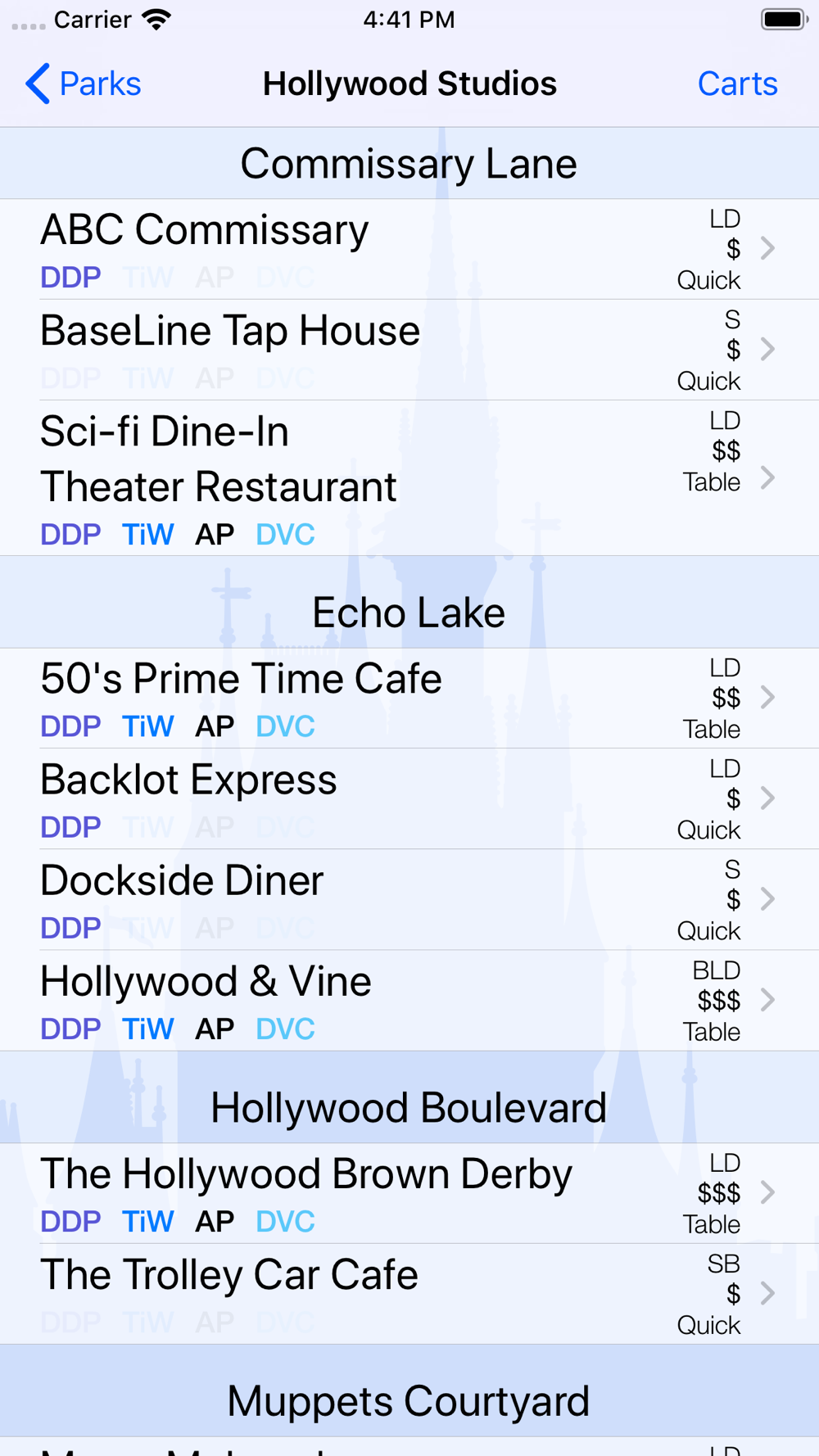The height and width of the screenshot is (1456, 819).
Task: Open the Carts list
Action: [737, 84]
